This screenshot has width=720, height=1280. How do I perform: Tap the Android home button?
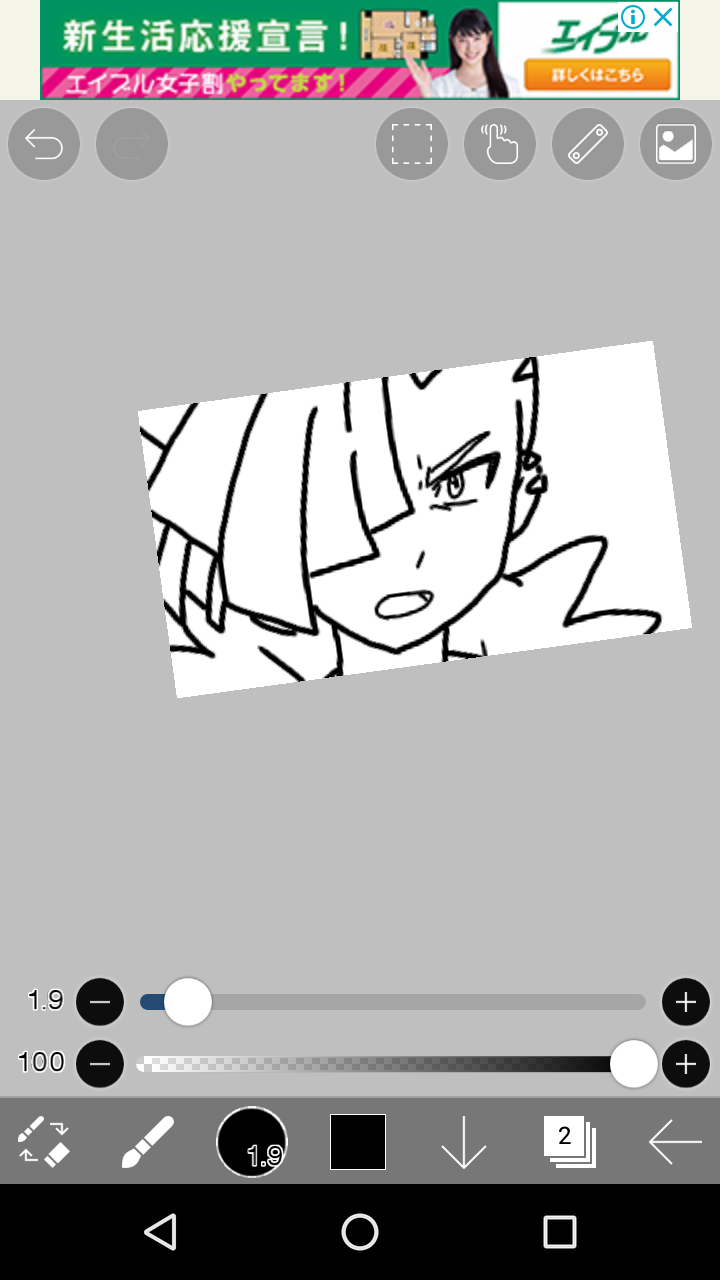pos(360,1232)
